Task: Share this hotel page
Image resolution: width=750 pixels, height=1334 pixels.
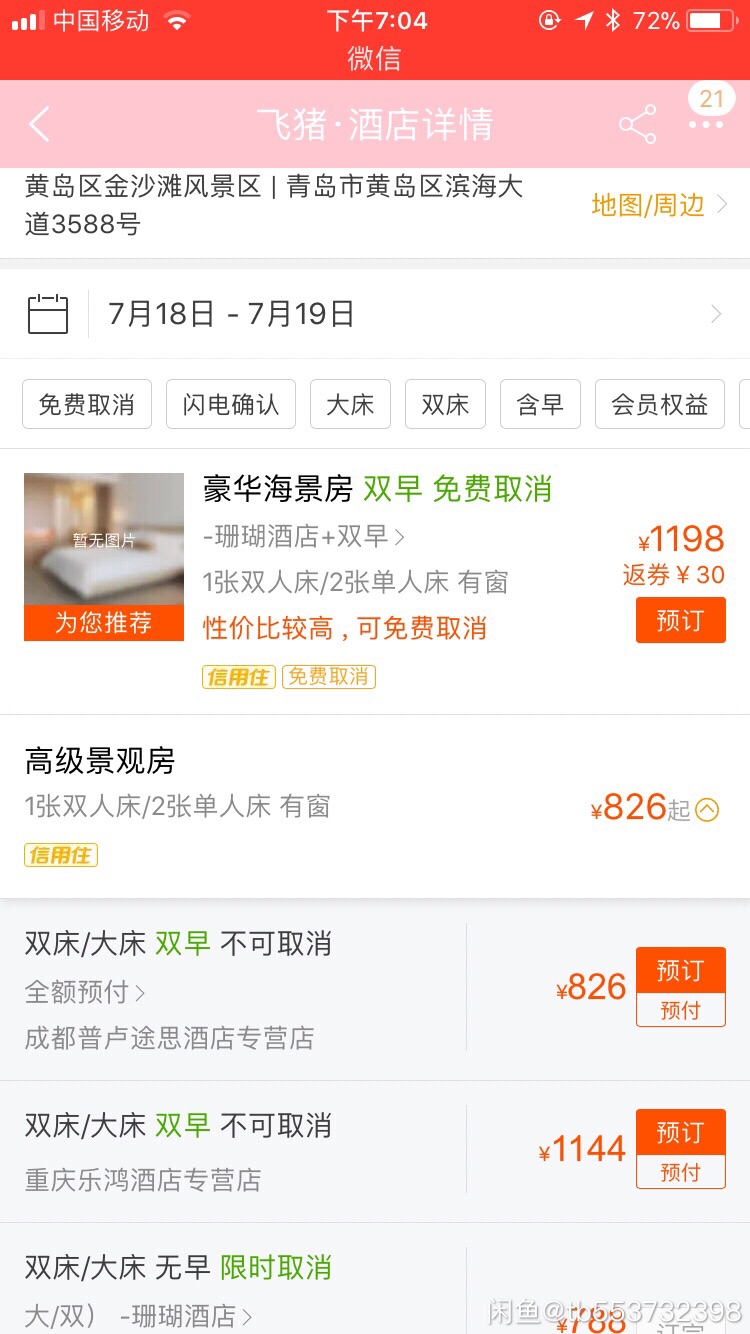Action: coord(637,125)
